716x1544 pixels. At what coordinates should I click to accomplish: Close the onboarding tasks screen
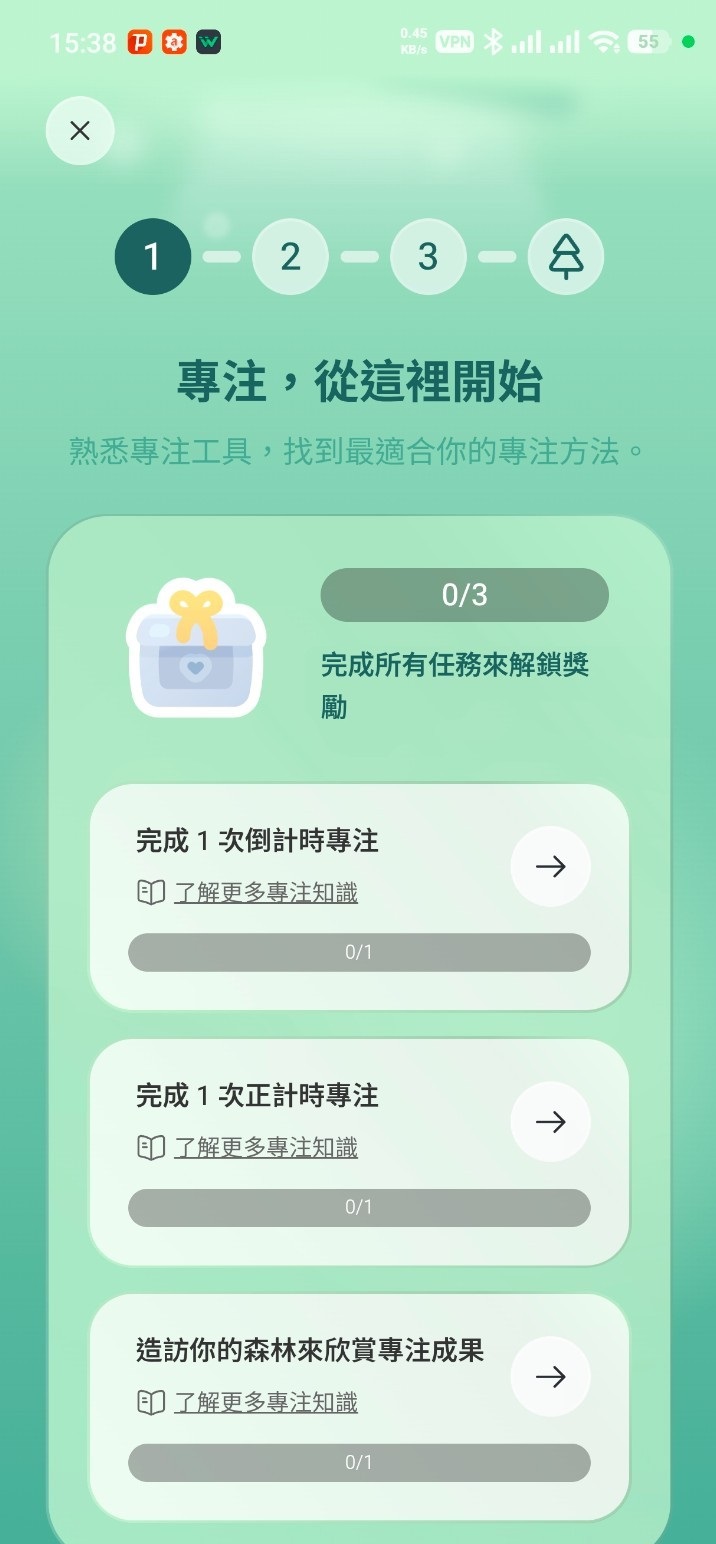coord(80,131)
